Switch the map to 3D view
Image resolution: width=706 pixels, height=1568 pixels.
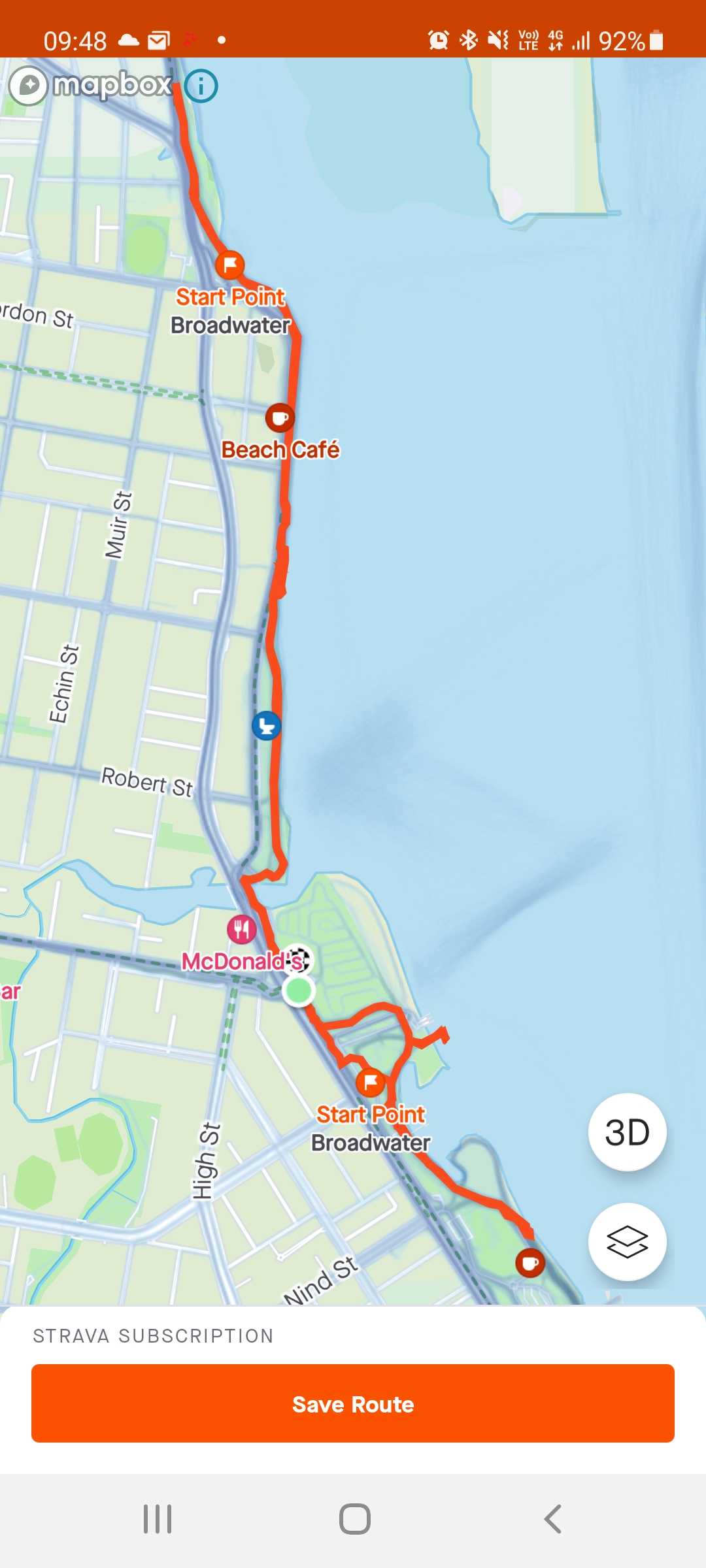tap(627, 1132)
